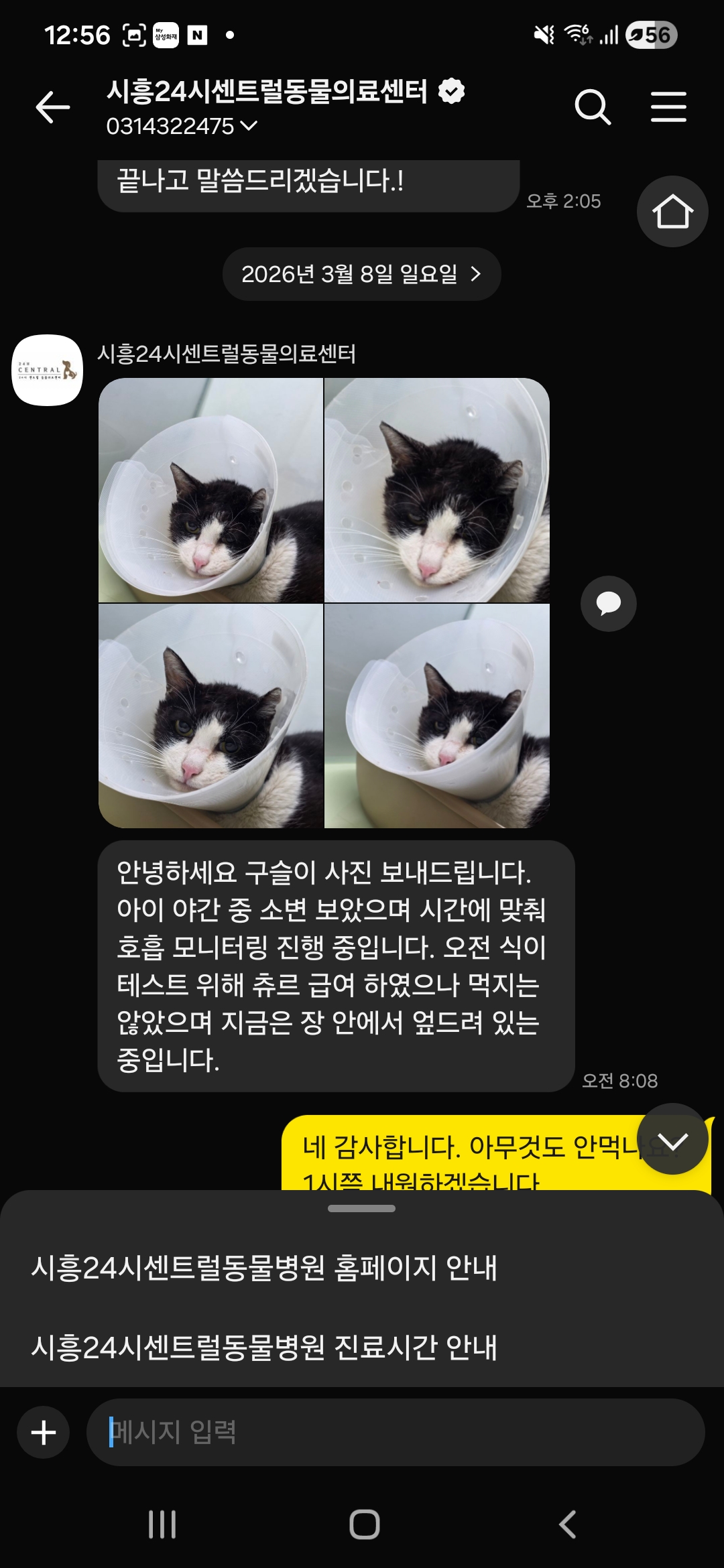Screen dimensions: 724x1568
Task: View the top-left cat photo
Action: pos(211,491)
